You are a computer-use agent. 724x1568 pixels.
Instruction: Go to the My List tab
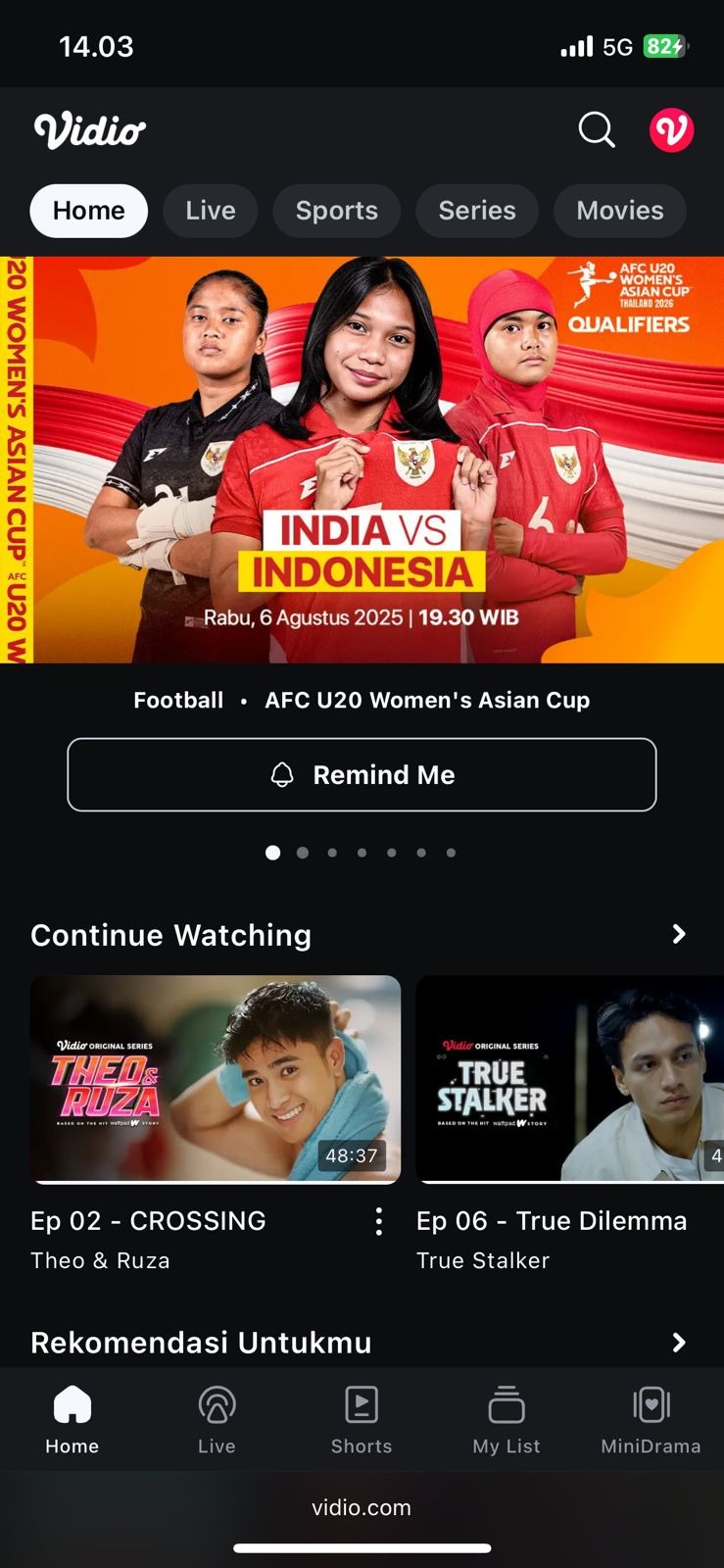(x=507, y=1419)
